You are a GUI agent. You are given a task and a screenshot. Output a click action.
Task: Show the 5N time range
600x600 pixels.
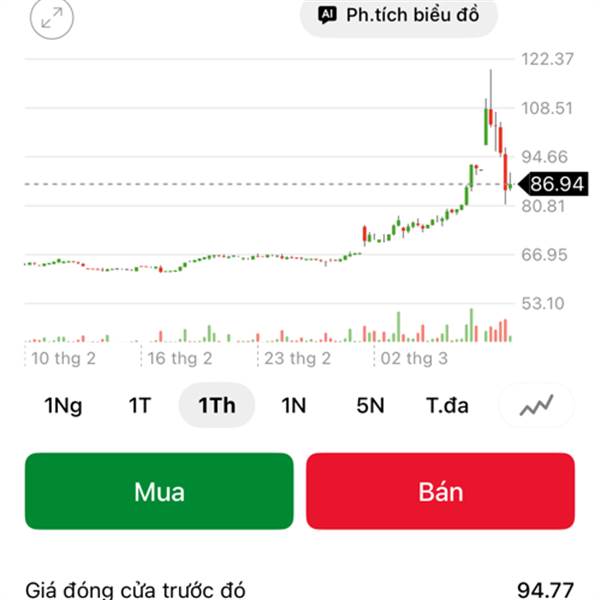tap(370, 405)
